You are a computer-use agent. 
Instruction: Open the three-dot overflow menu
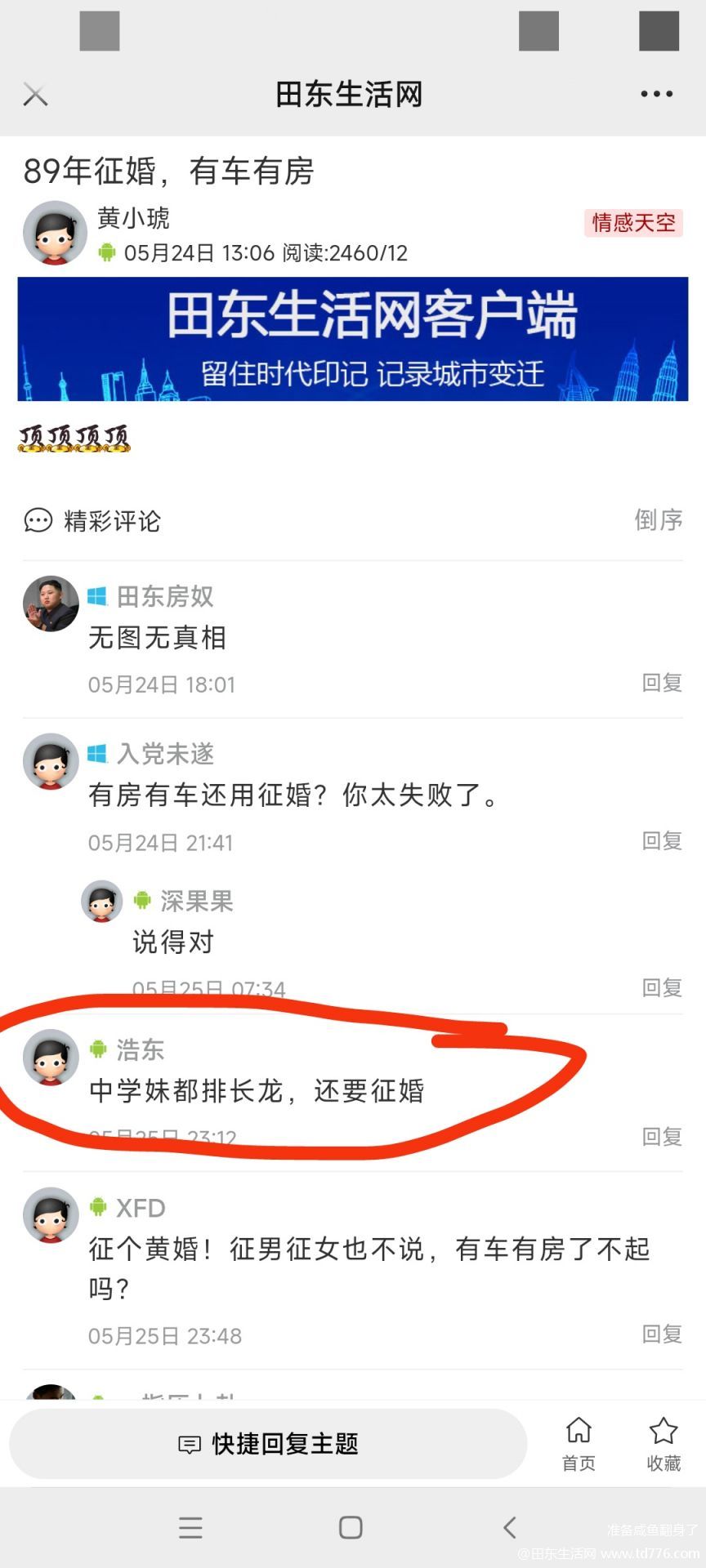656,94
